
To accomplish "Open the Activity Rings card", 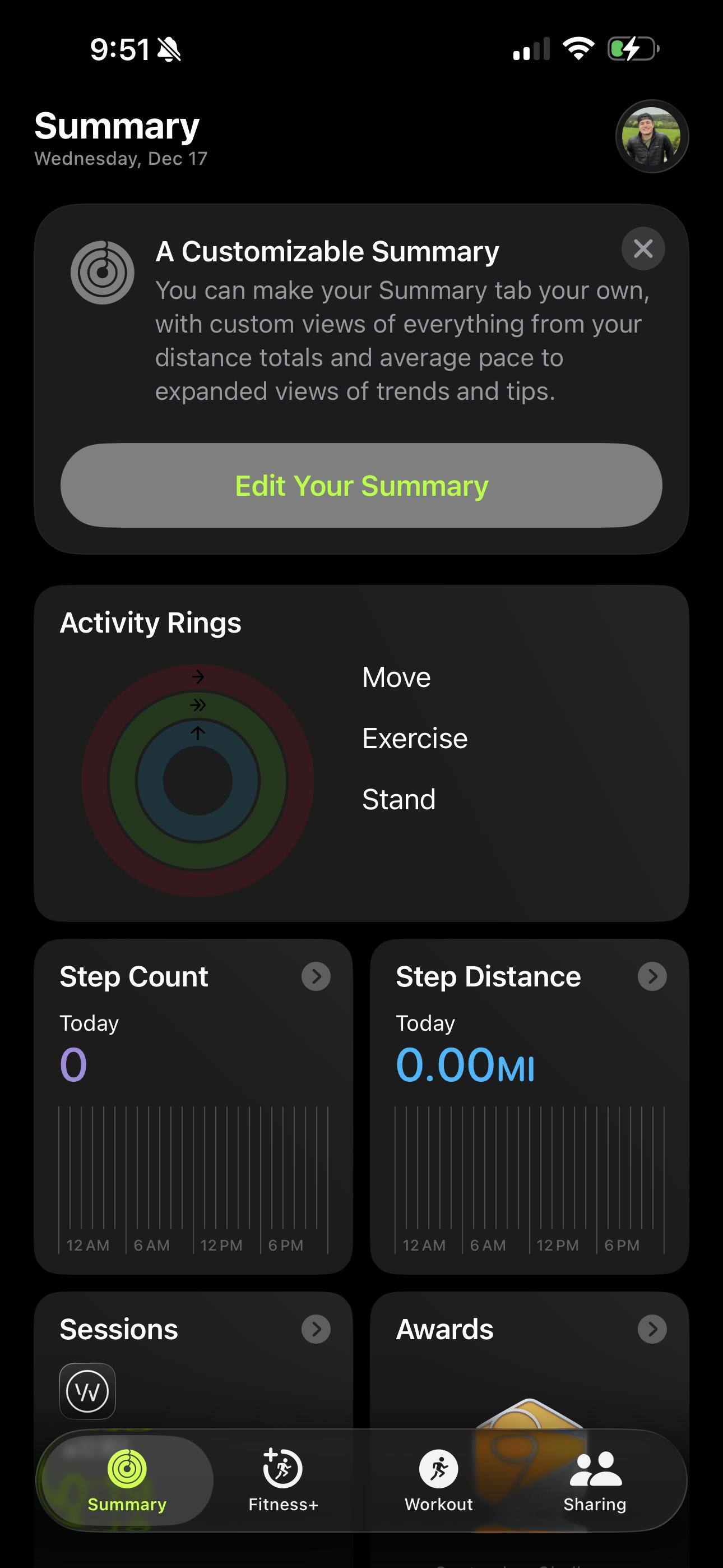I will [361, 753].
